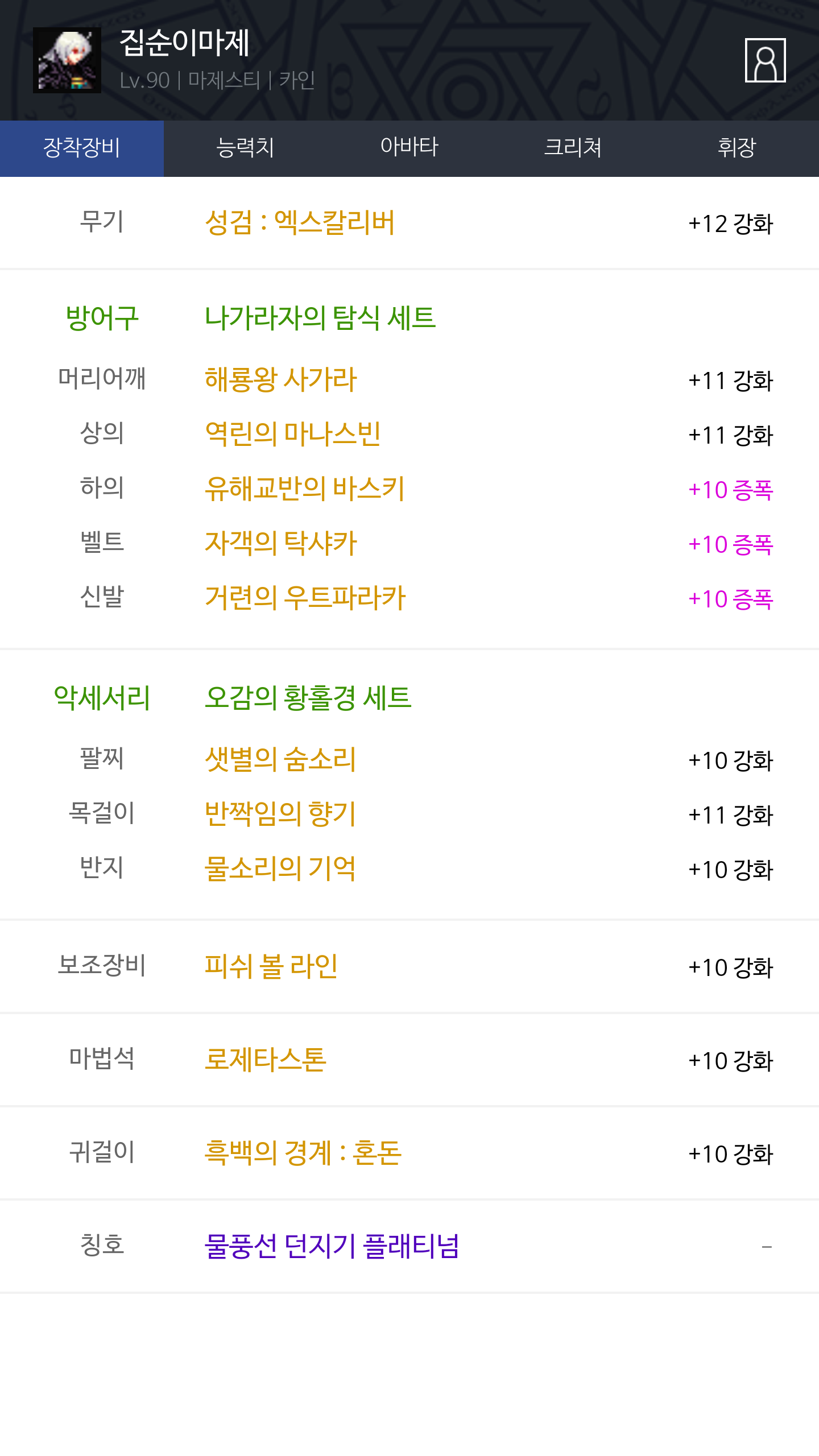The width and height of the screenshot is (819, 1456).
Task: Open 피쉬 볼 라인 sub equipment
Action: 271,966
